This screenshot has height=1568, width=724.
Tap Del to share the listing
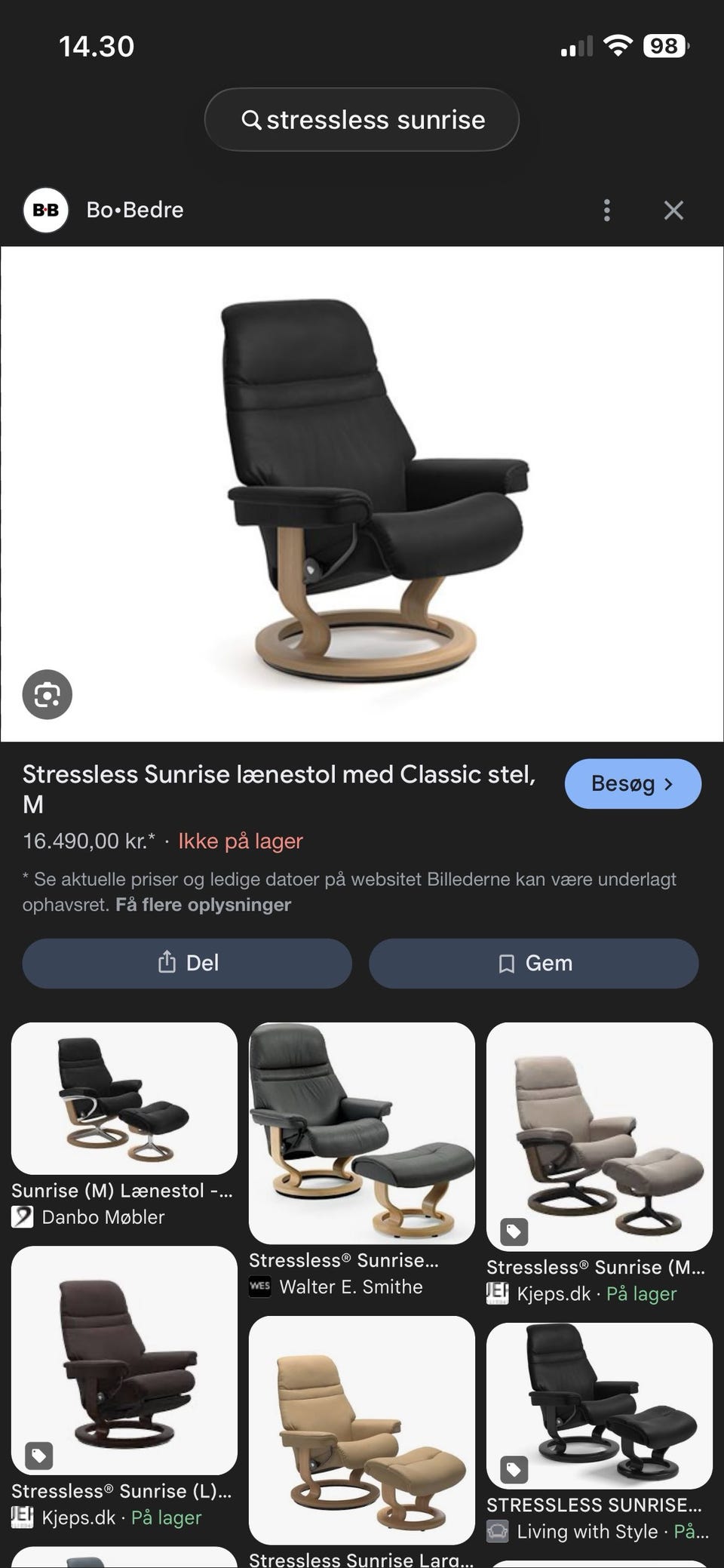pos(186,963)
